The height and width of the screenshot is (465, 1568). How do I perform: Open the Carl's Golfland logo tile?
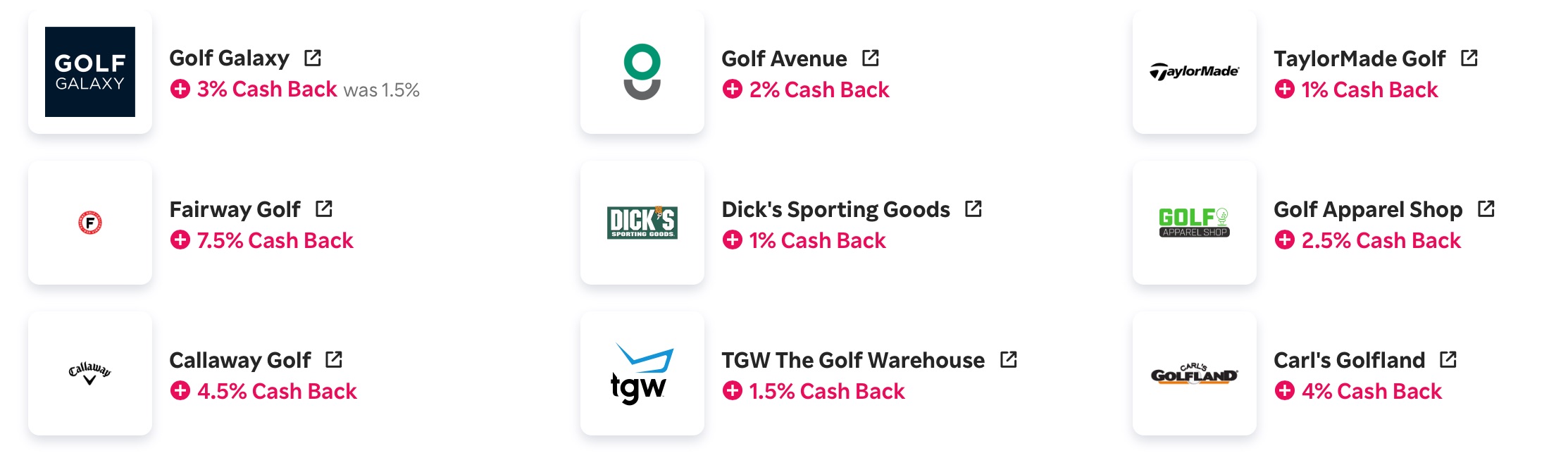tap(1195, 373)
